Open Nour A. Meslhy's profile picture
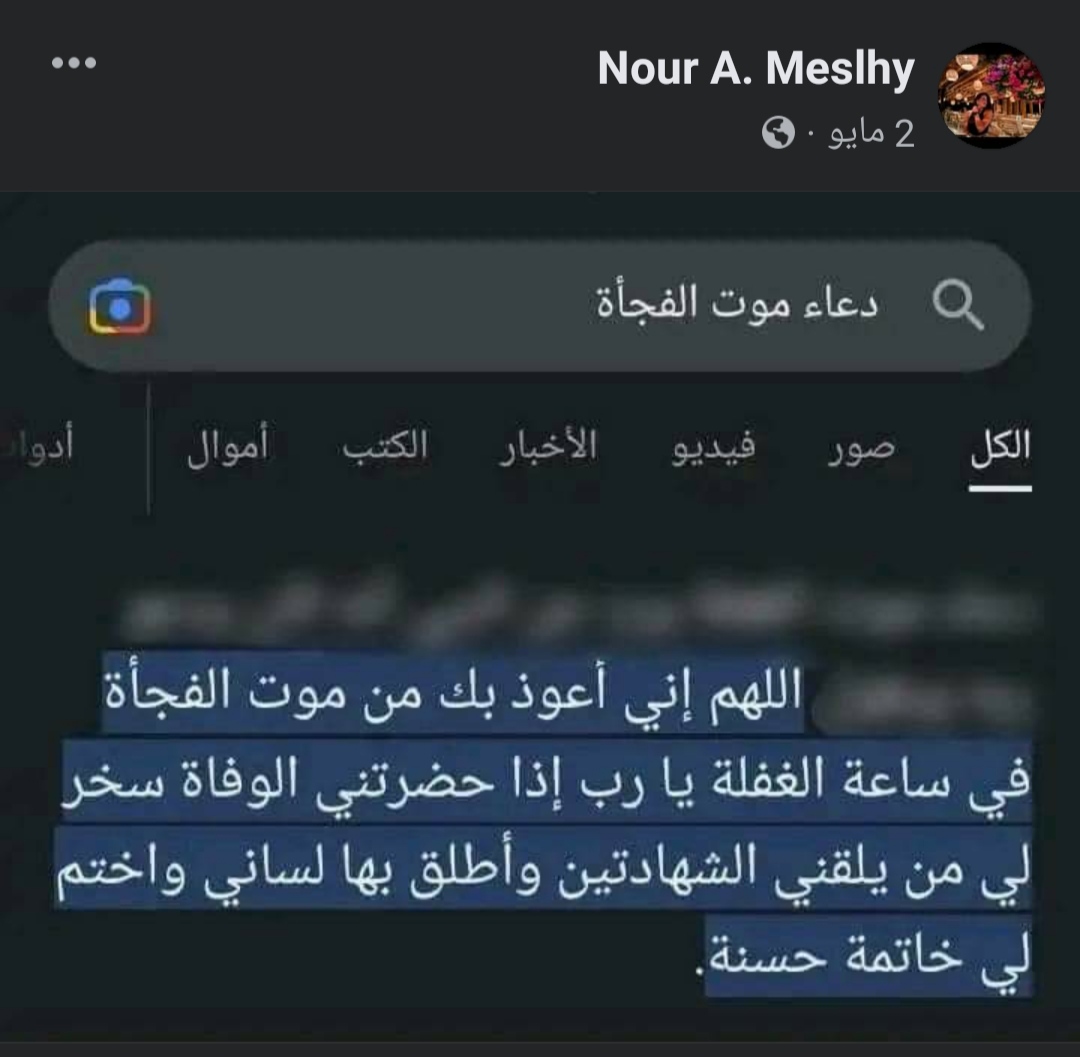 click(x=990, y=94)
